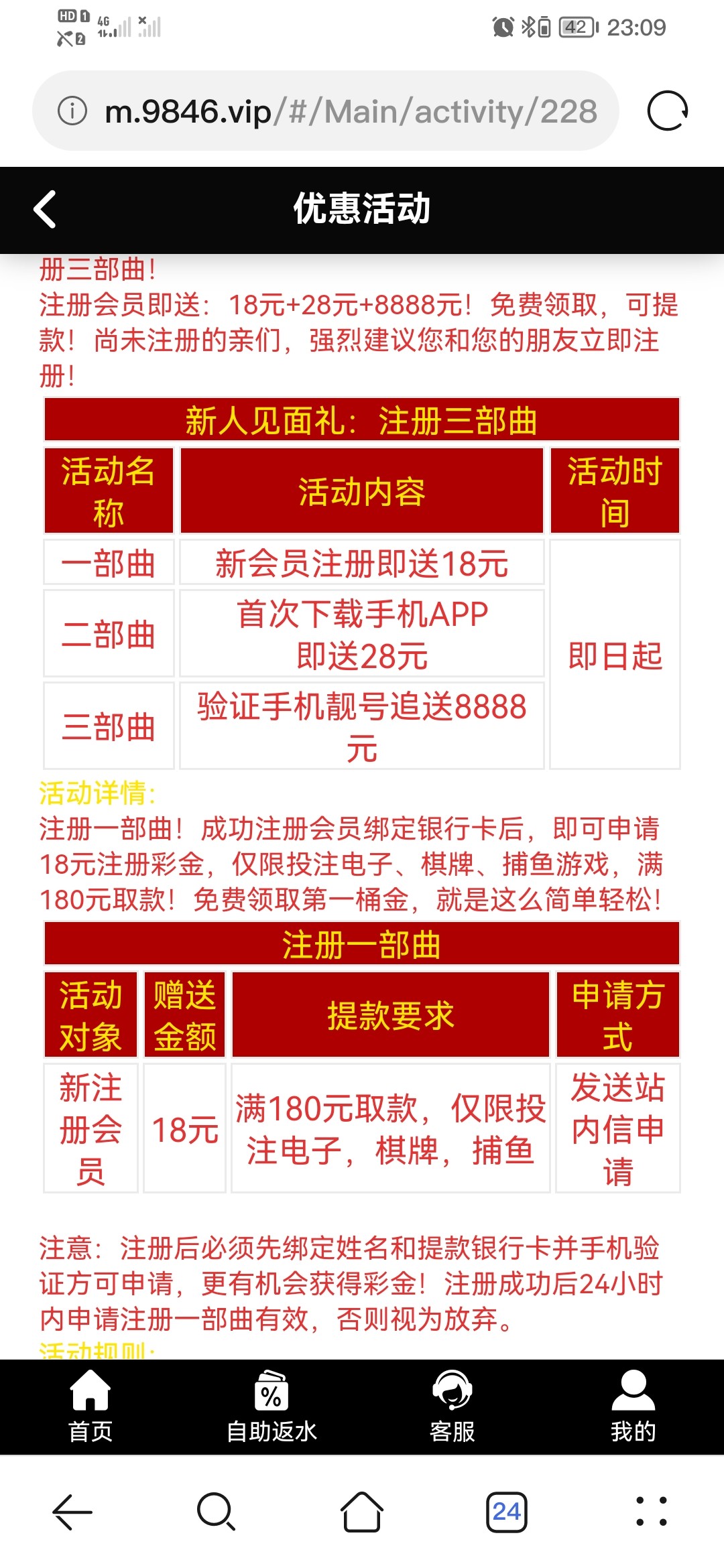The width and height of the screenshot is (724, 1568).
Task: Switch to the 首页 tab
Action: coord(90,1406)
